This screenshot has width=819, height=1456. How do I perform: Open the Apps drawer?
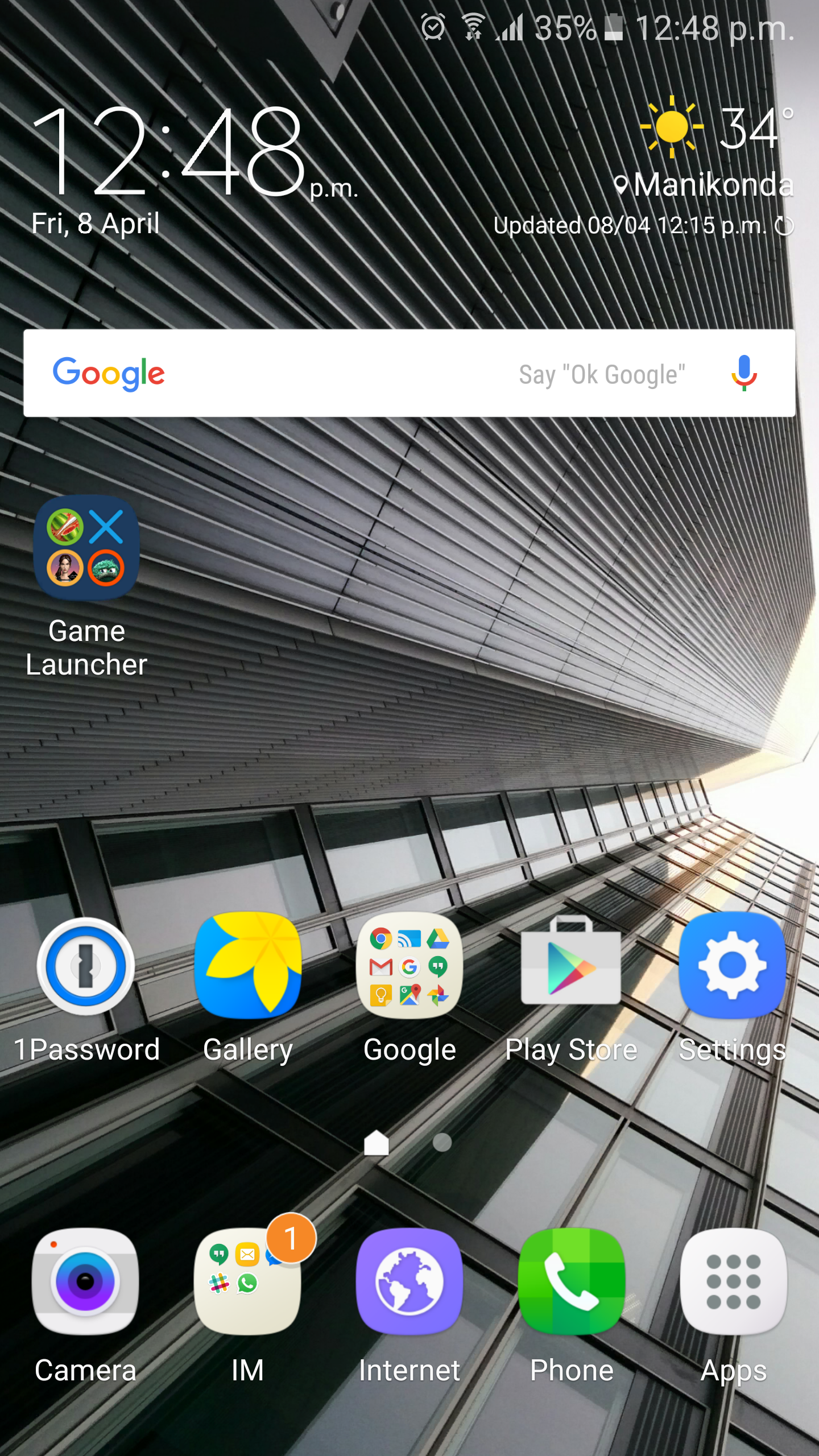point(734,1282)
